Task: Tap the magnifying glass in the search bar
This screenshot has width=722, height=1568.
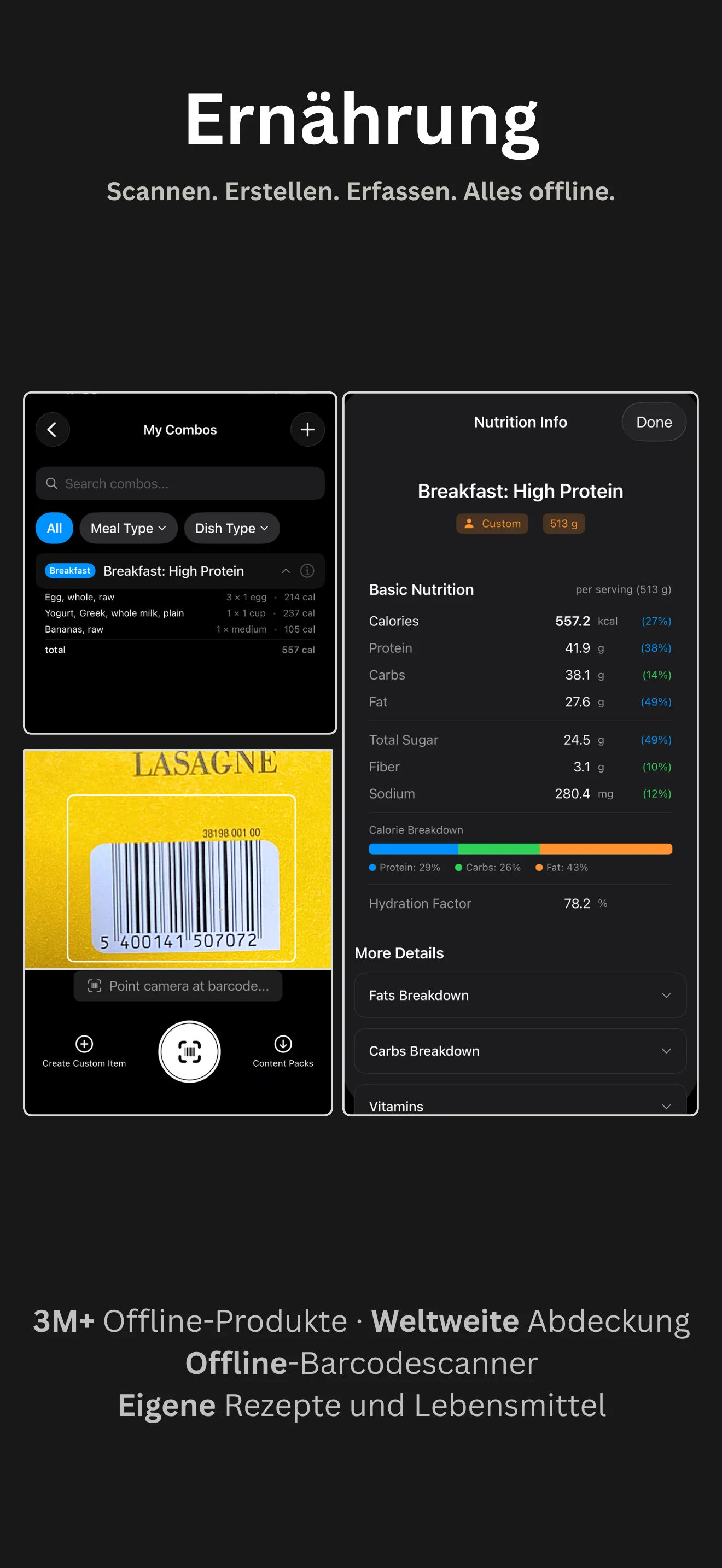Action: click(x=53, y=483)
